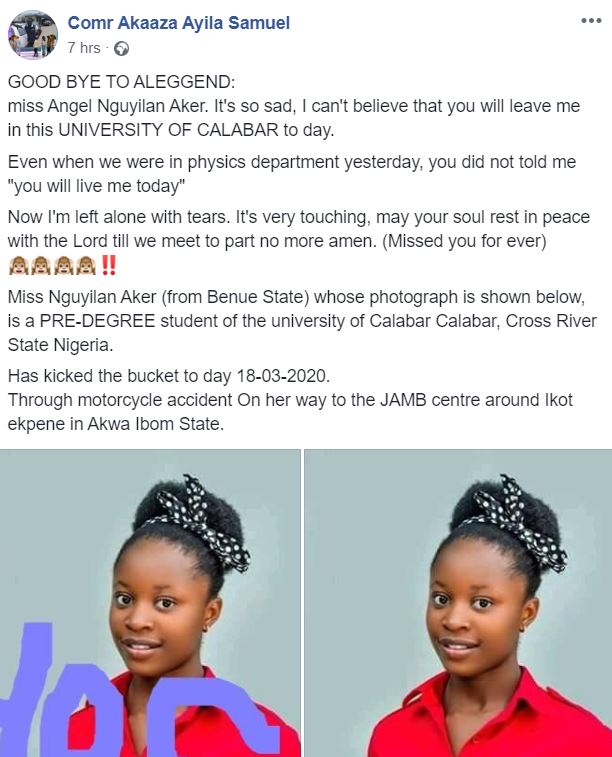This screenshot has width=612, height=757.
Task: Open the post's three-dot options menu
Action: pos(590,21)
